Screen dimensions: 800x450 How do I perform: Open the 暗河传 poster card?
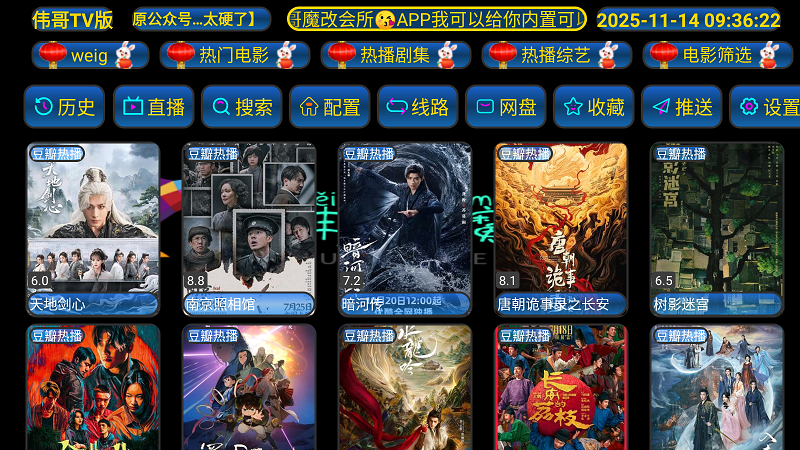click(x=405, y=228)
